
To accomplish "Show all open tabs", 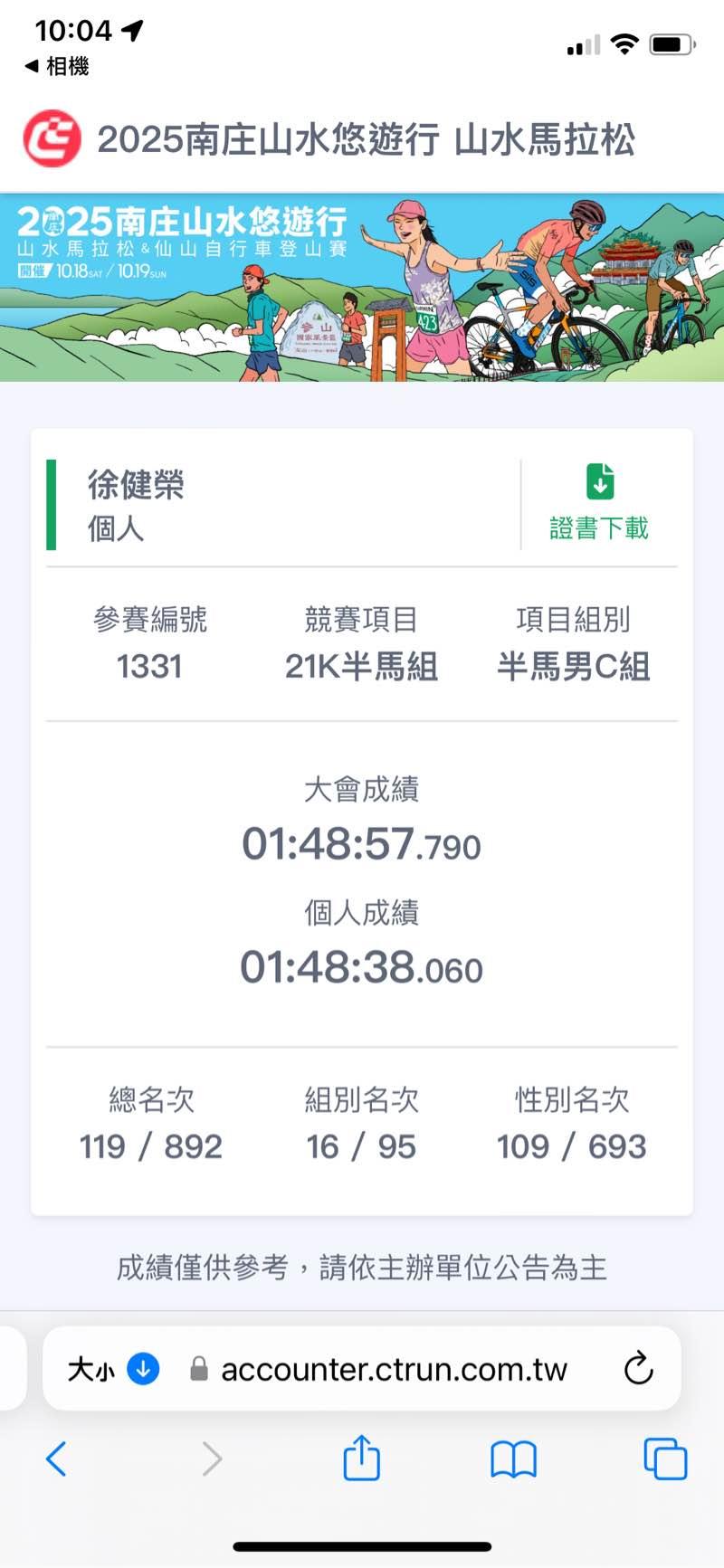I will 665,1459.
